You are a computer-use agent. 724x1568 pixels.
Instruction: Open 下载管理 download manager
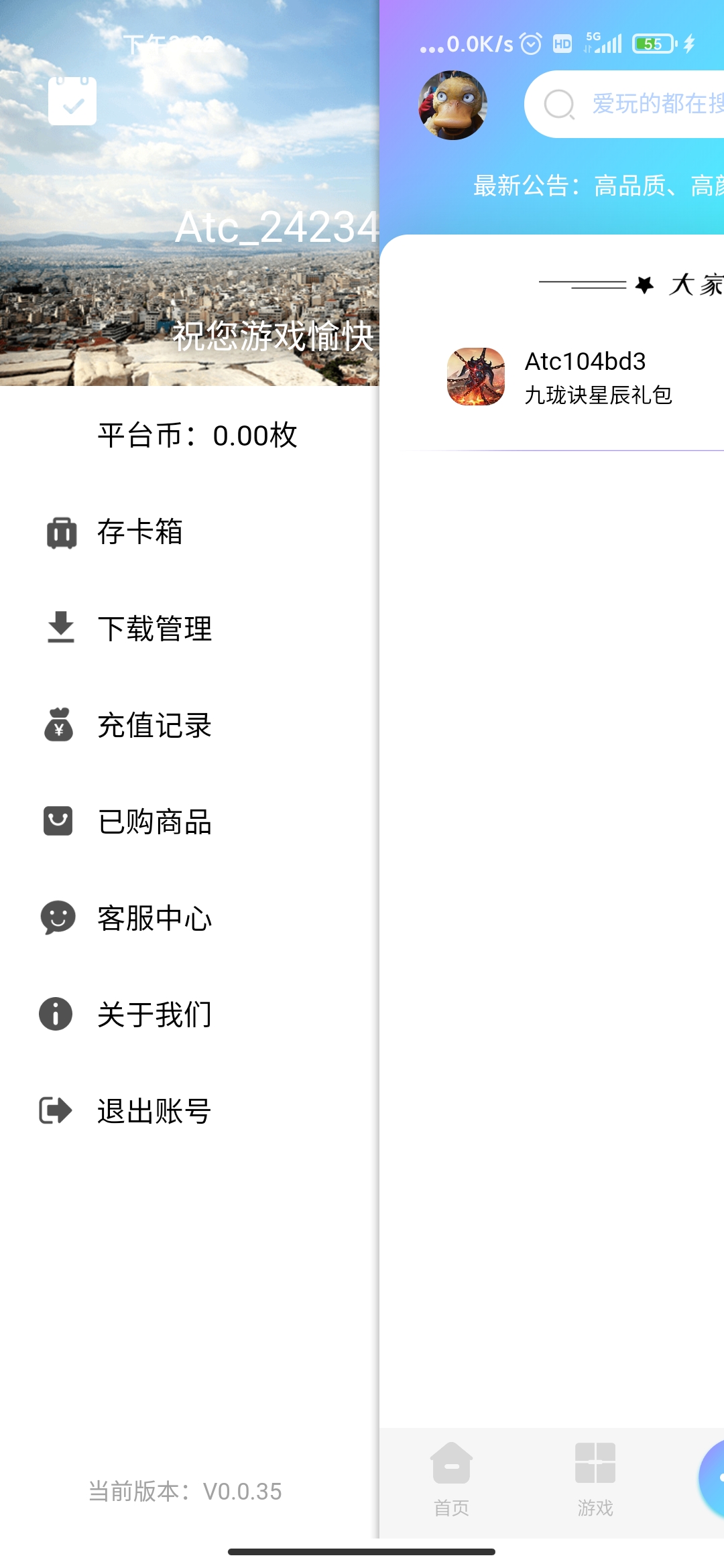pos(154,629)
